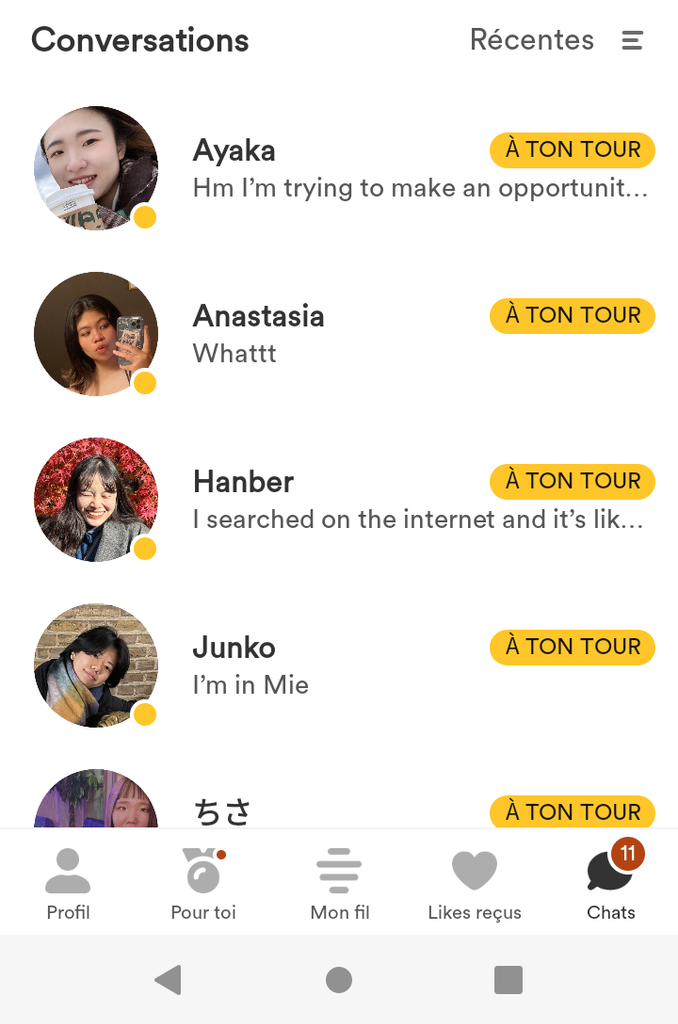Select the Chats tab
Viewport: 678px width, 1024px height.
point(611,884)
